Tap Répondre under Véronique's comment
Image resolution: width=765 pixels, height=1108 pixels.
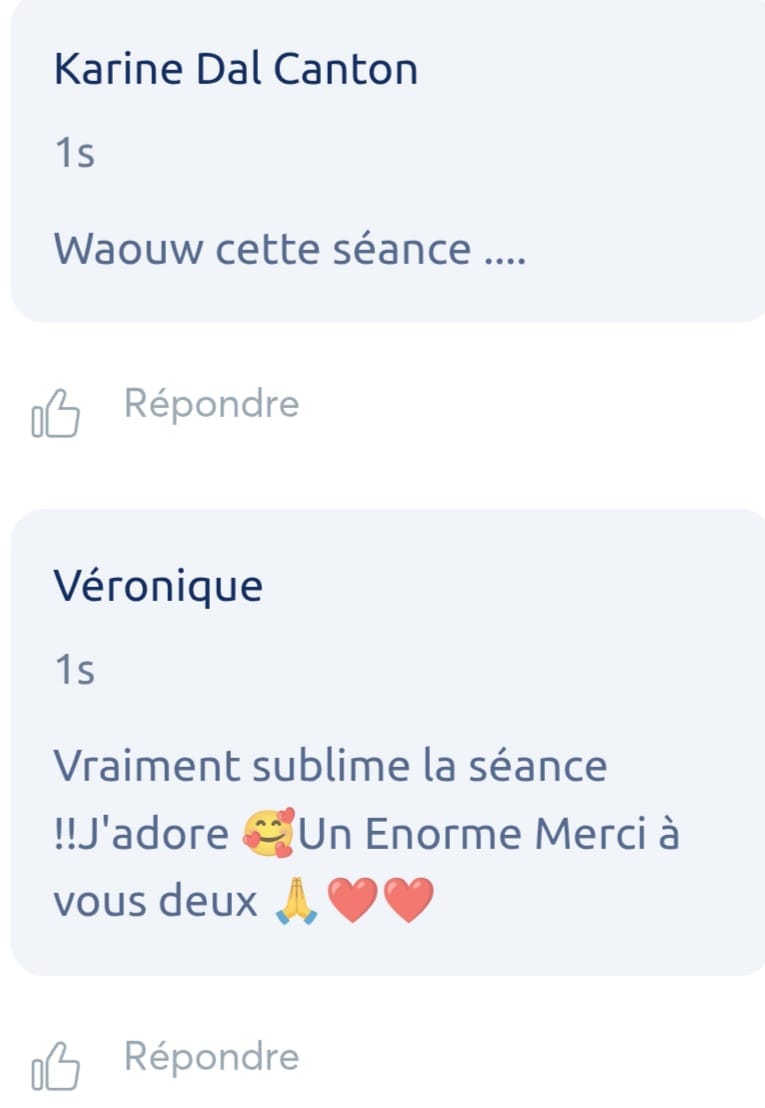(211, 1056)
